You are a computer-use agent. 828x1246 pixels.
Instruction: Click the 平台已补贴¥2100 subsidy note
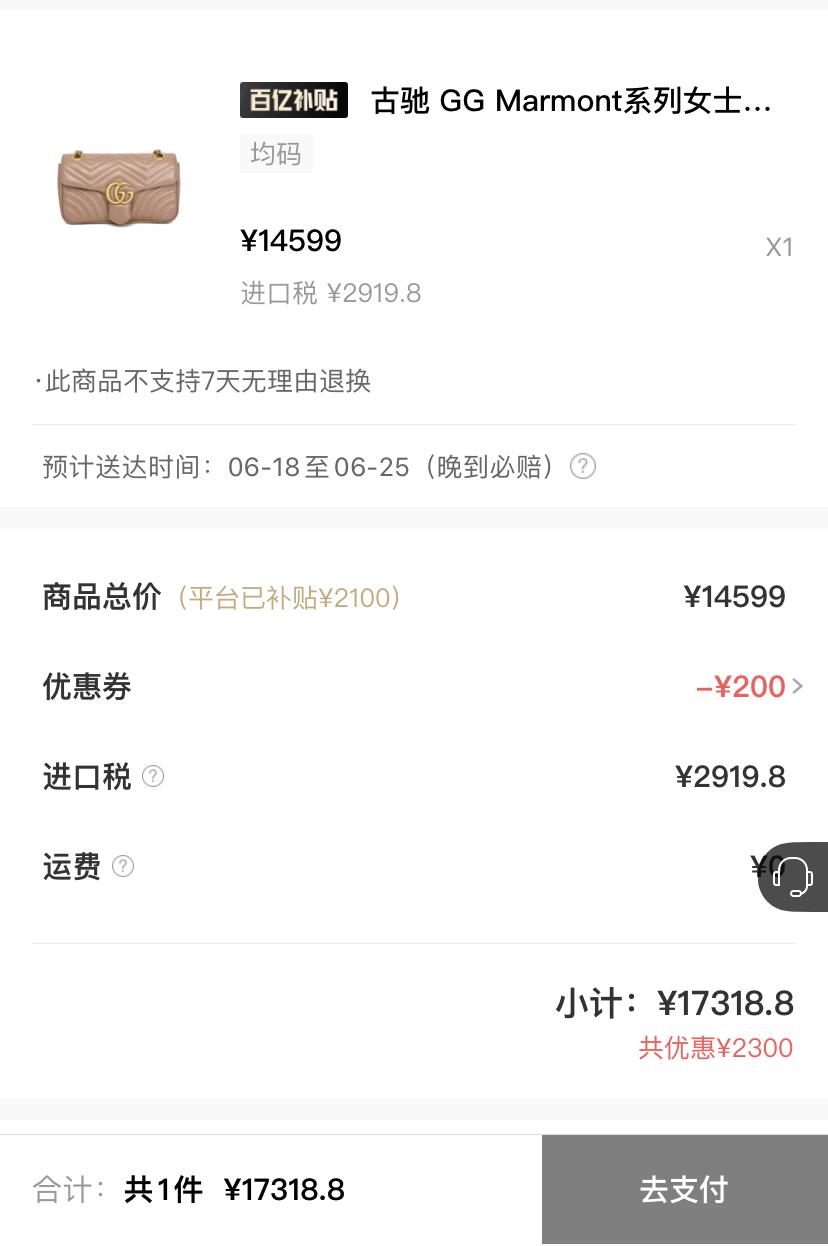point(288,597)
